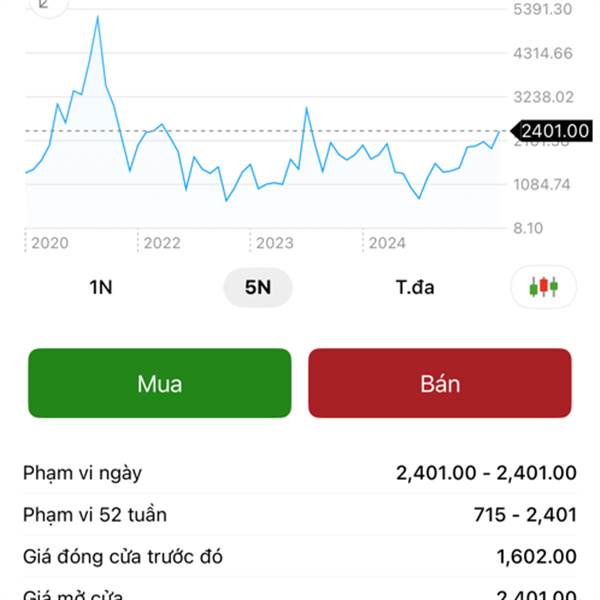
Task: Switch chart range to 1N
Action: click(x=101, y=288)
